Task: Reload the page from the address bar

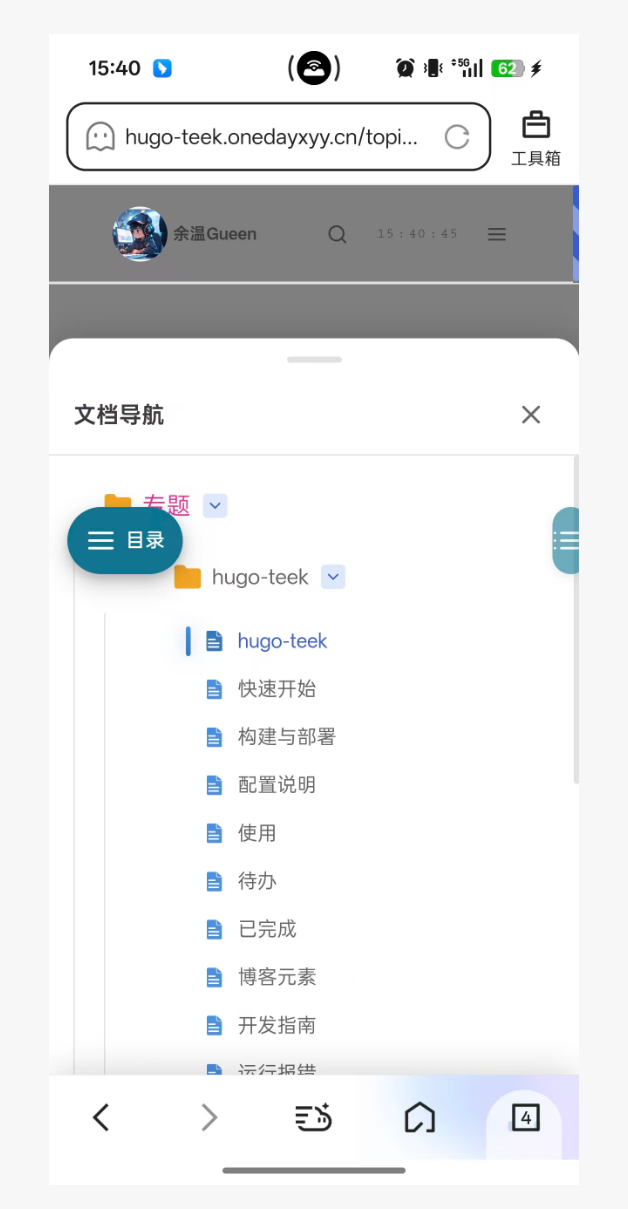Action: point(457,137)
